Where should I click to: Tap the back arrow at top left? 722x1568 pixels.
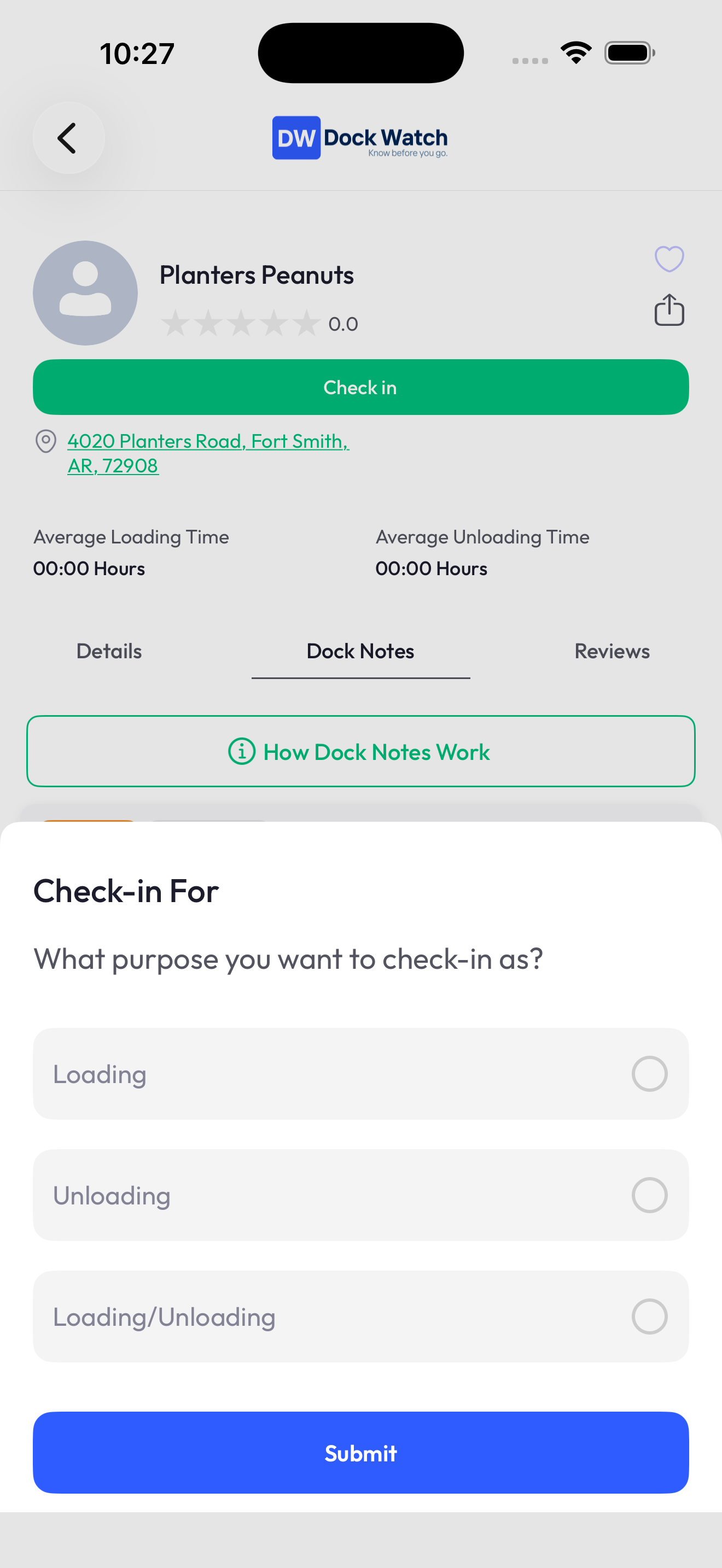pyautogui.click(x=68, y=138)
